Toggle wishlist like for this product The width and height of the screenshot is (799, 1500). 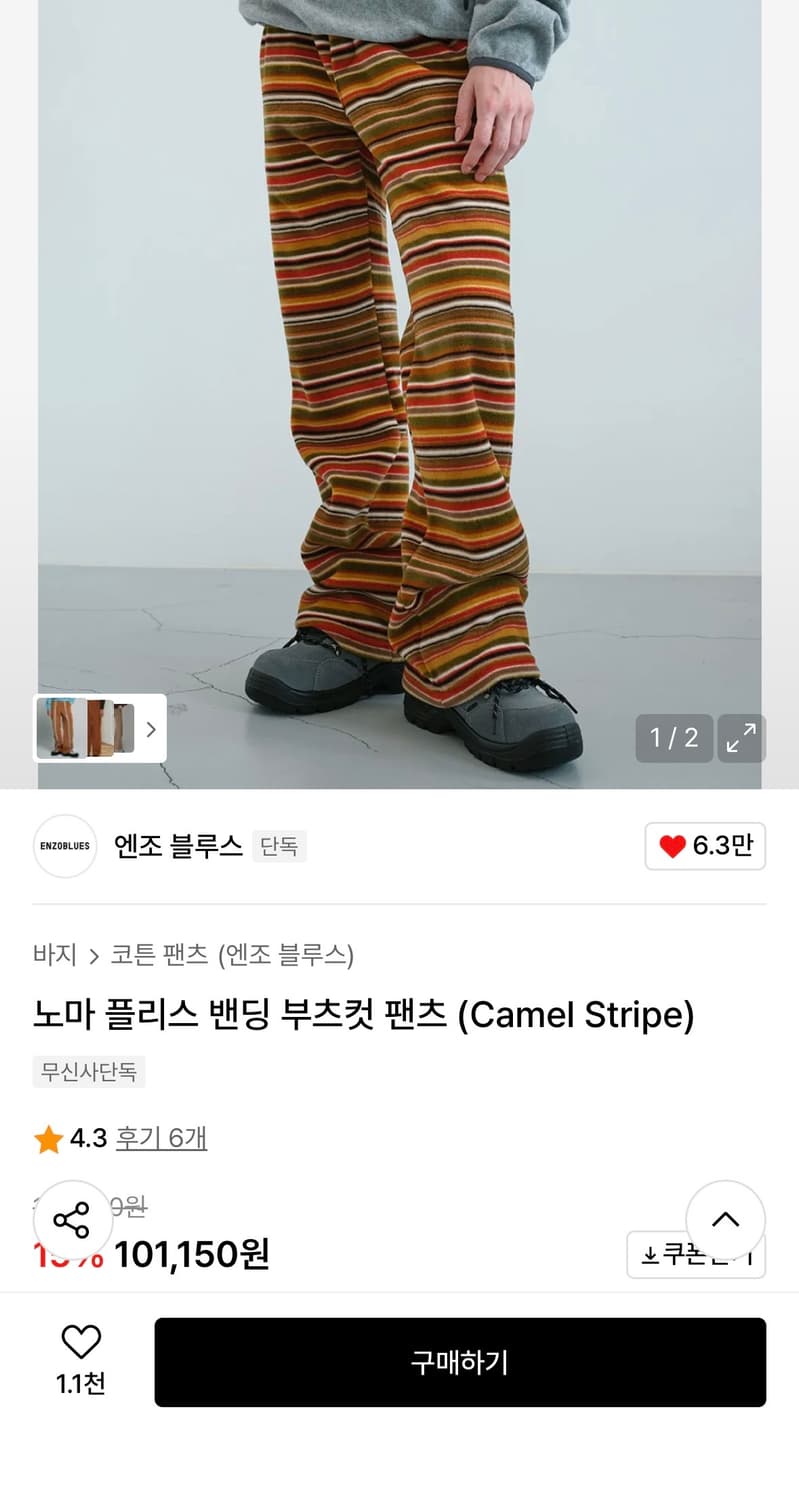(81, 1344)
